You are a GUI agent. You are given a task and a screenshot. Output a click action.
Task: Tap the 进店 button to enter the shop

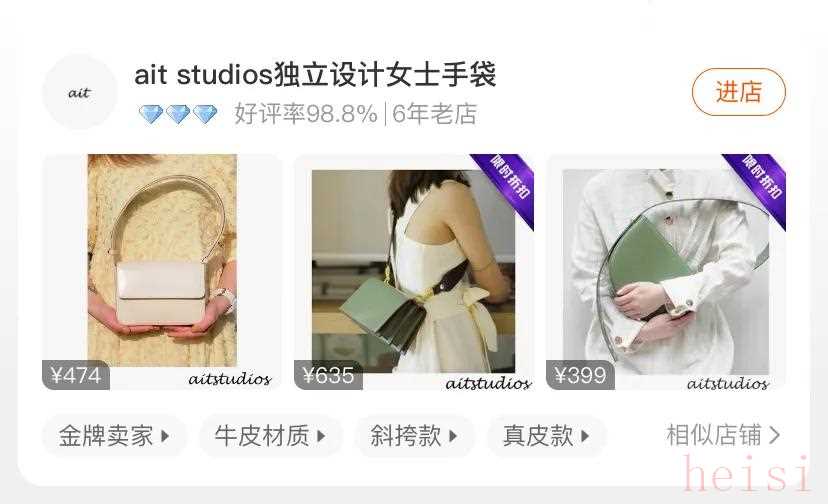point(738,92)
